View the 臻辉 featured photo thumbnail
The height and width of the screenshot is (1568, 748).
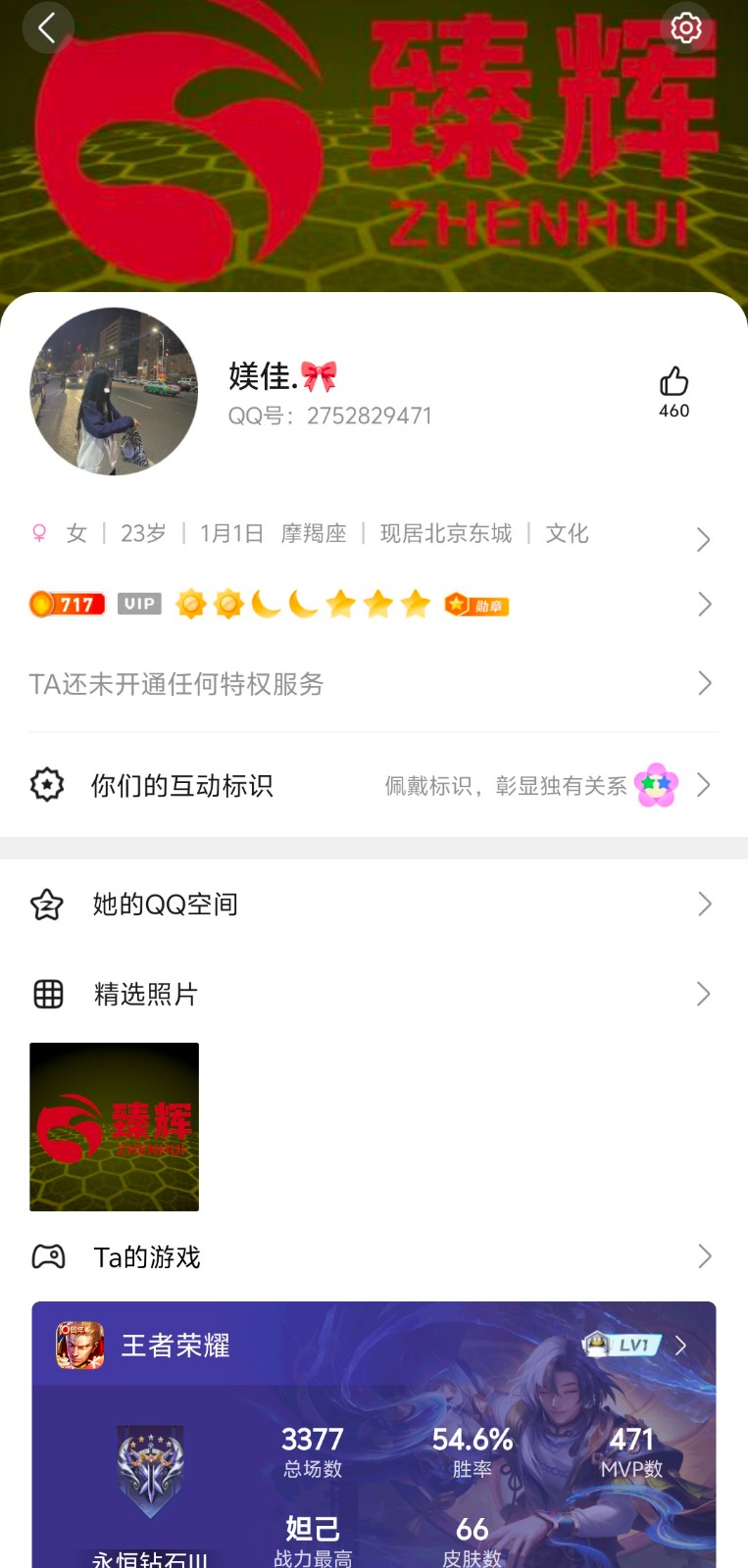[x=114, y=1127]
